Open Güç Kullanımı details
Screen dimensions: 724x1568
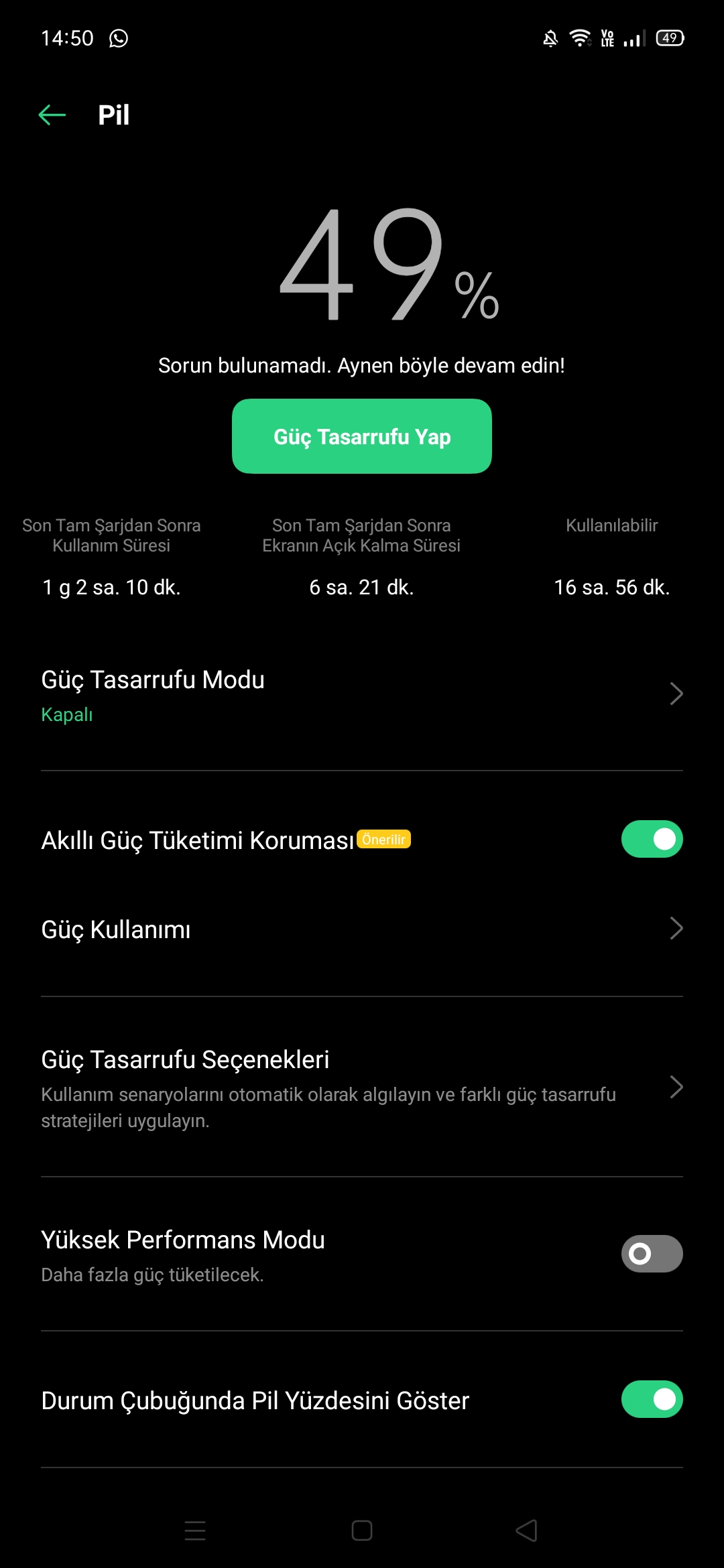(x=362, y=929)
